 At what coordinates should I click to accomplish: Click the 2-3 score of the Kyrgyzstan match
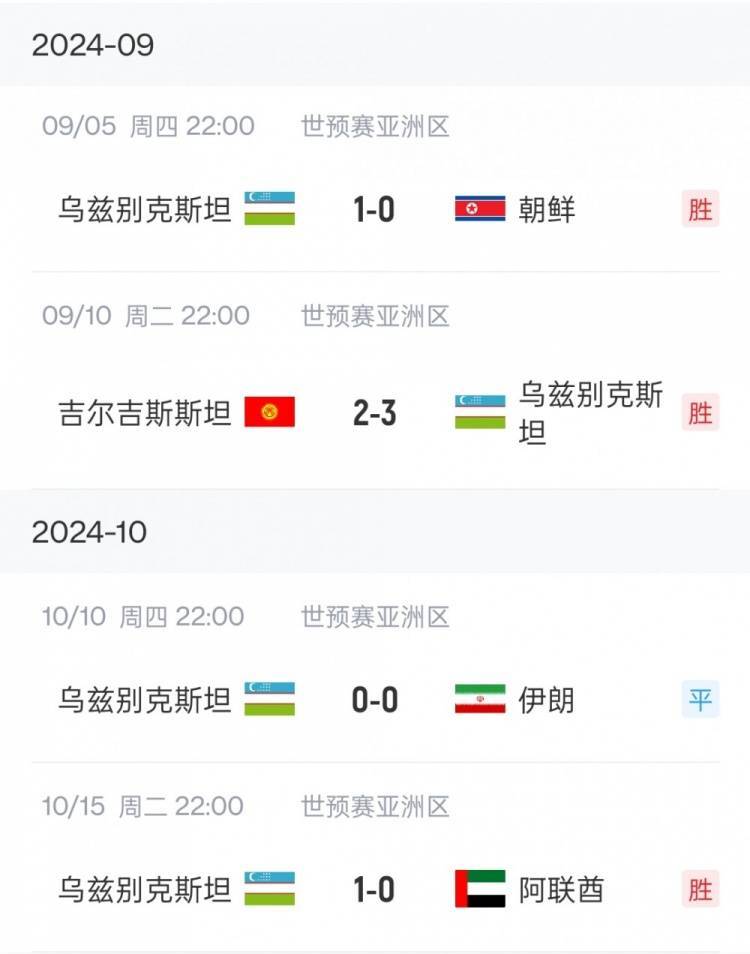pos(375,412)
